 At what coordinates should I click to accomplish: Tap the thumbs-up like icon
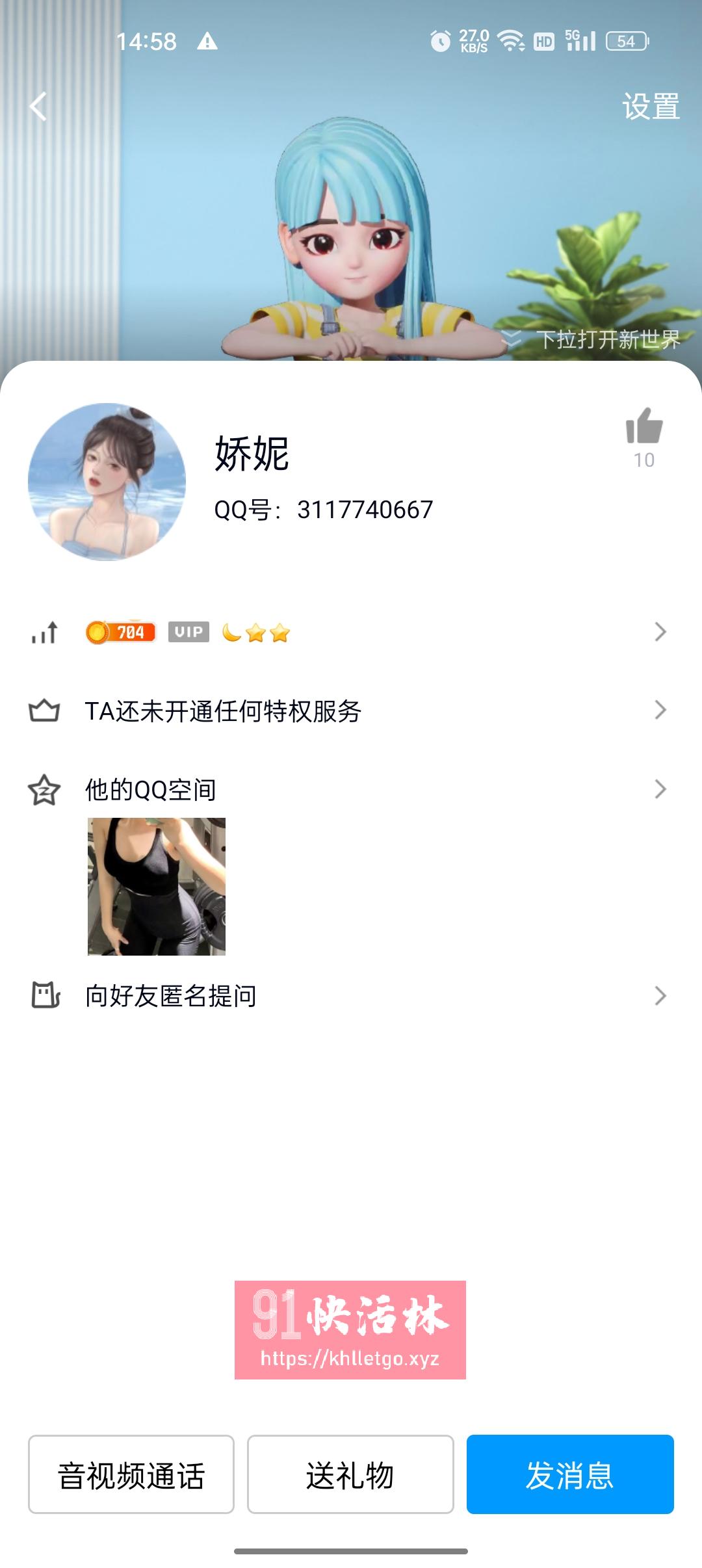coord(645,426)
